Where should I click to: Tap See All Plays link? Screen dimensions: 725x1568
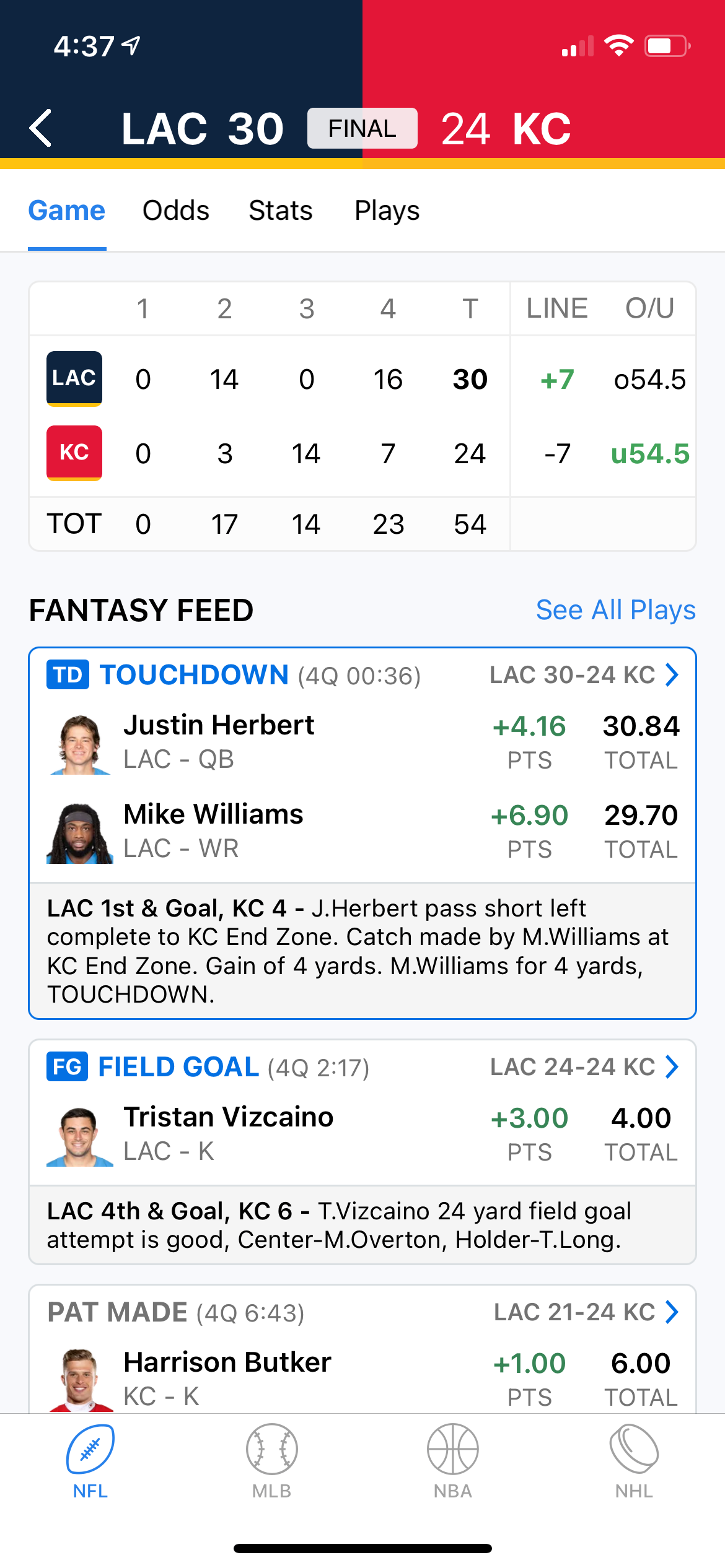pos(615,610)
